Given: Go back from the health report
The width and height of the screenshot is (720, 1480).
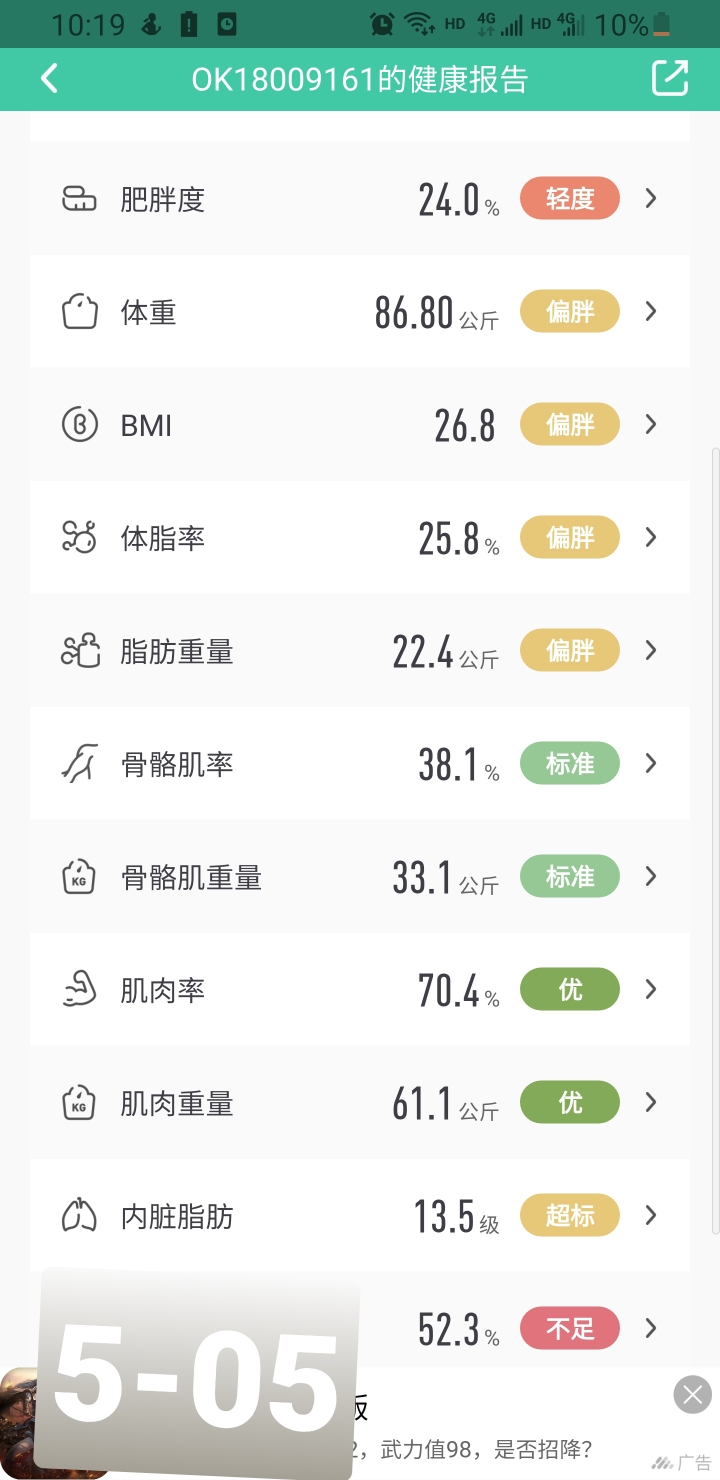Looking at the screenshot, I should coord(49,79).
